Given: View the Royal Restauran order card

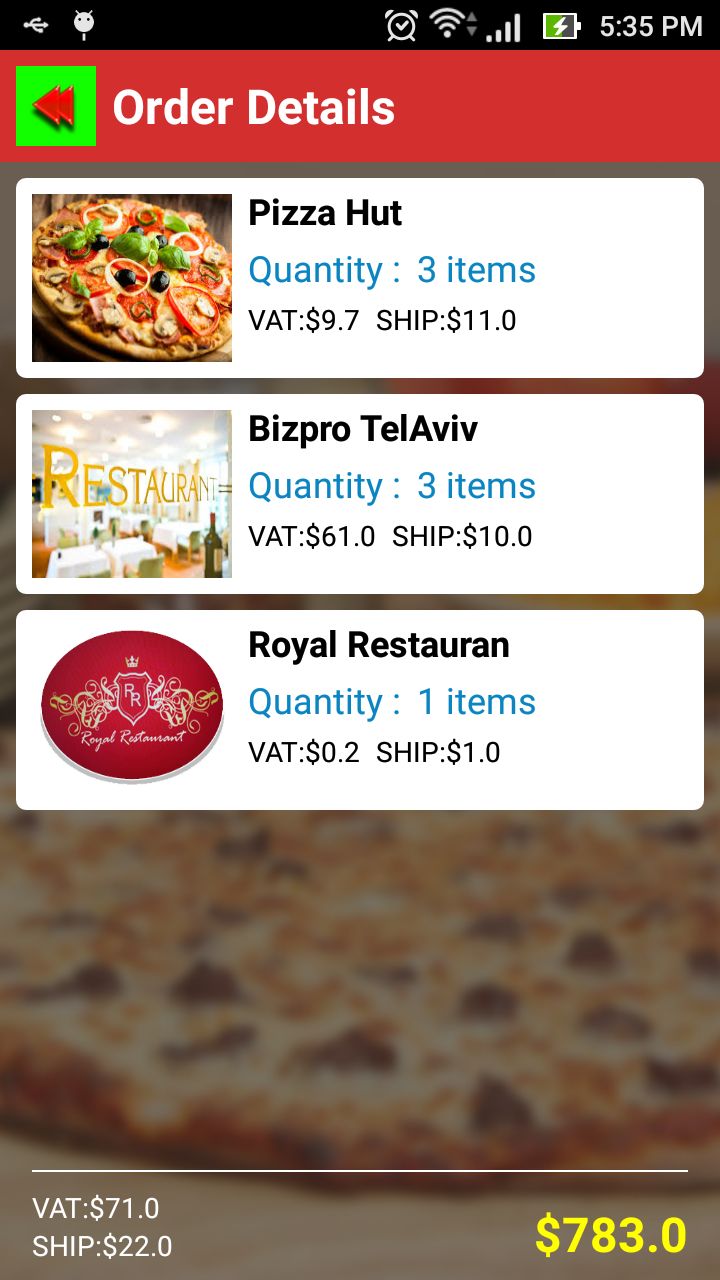Looking at the screenshot, I should tap(360, 710).
